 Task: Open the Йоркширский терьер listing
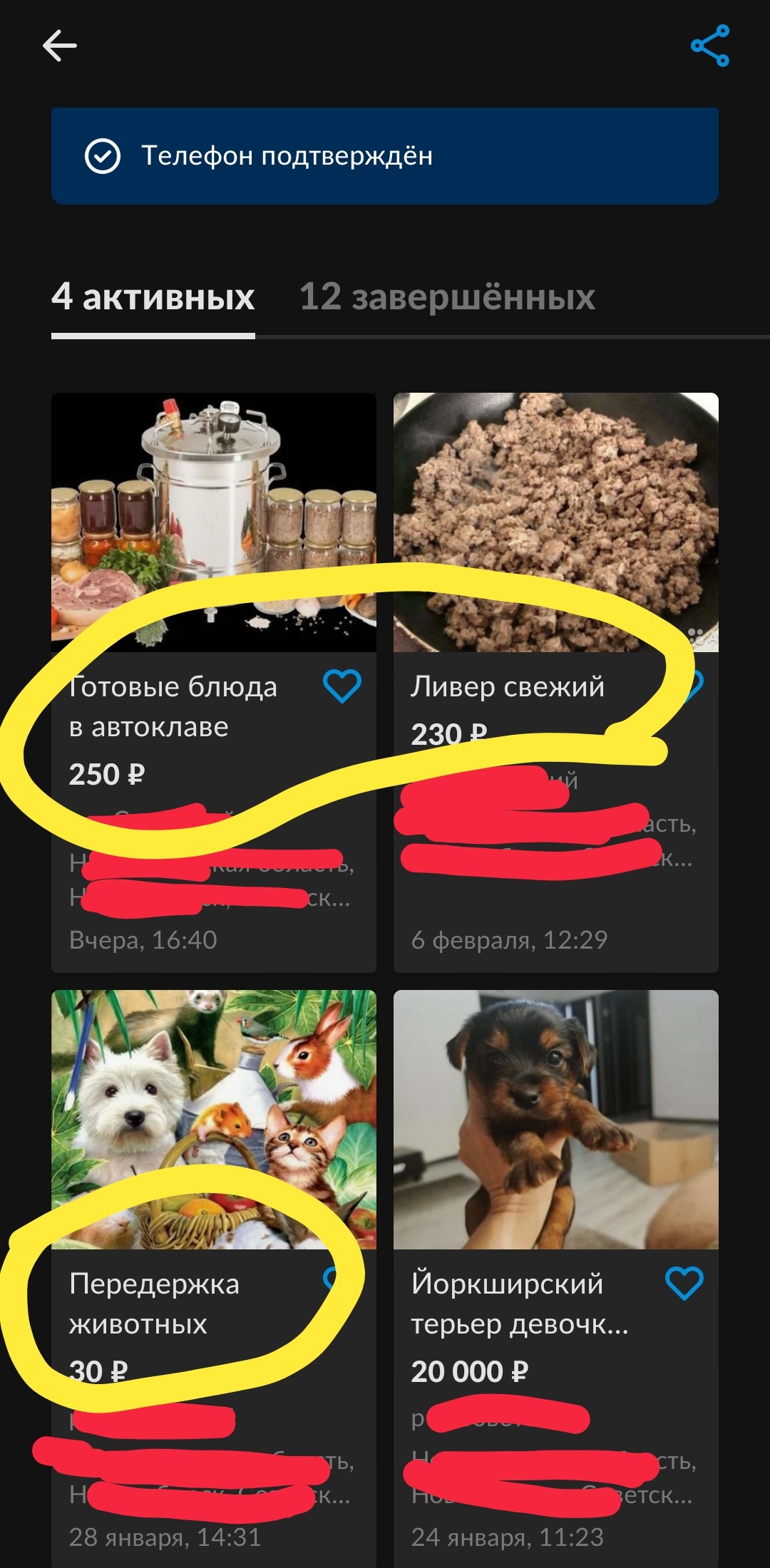(555, 1119)
